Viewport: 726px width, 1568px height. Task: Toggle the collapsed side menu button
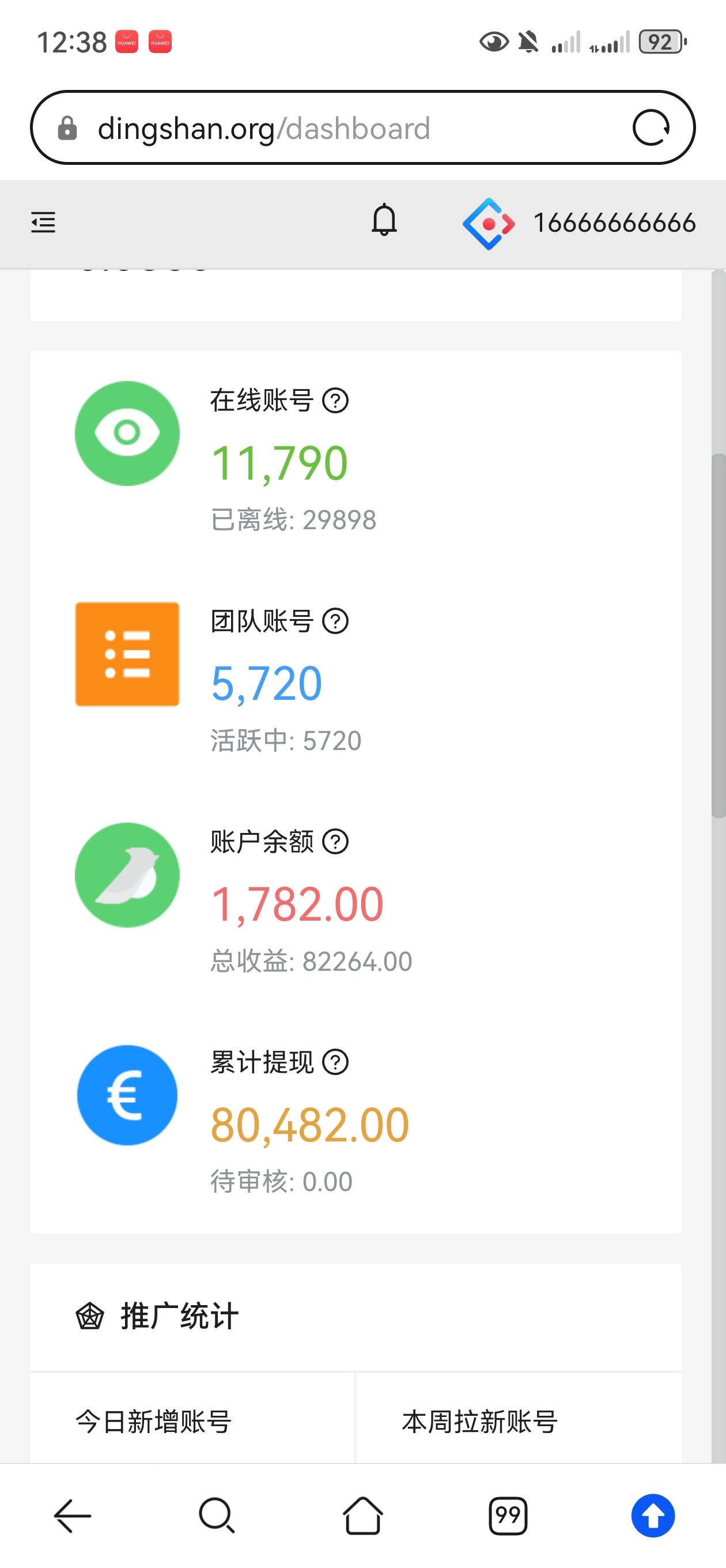[43, 223]
